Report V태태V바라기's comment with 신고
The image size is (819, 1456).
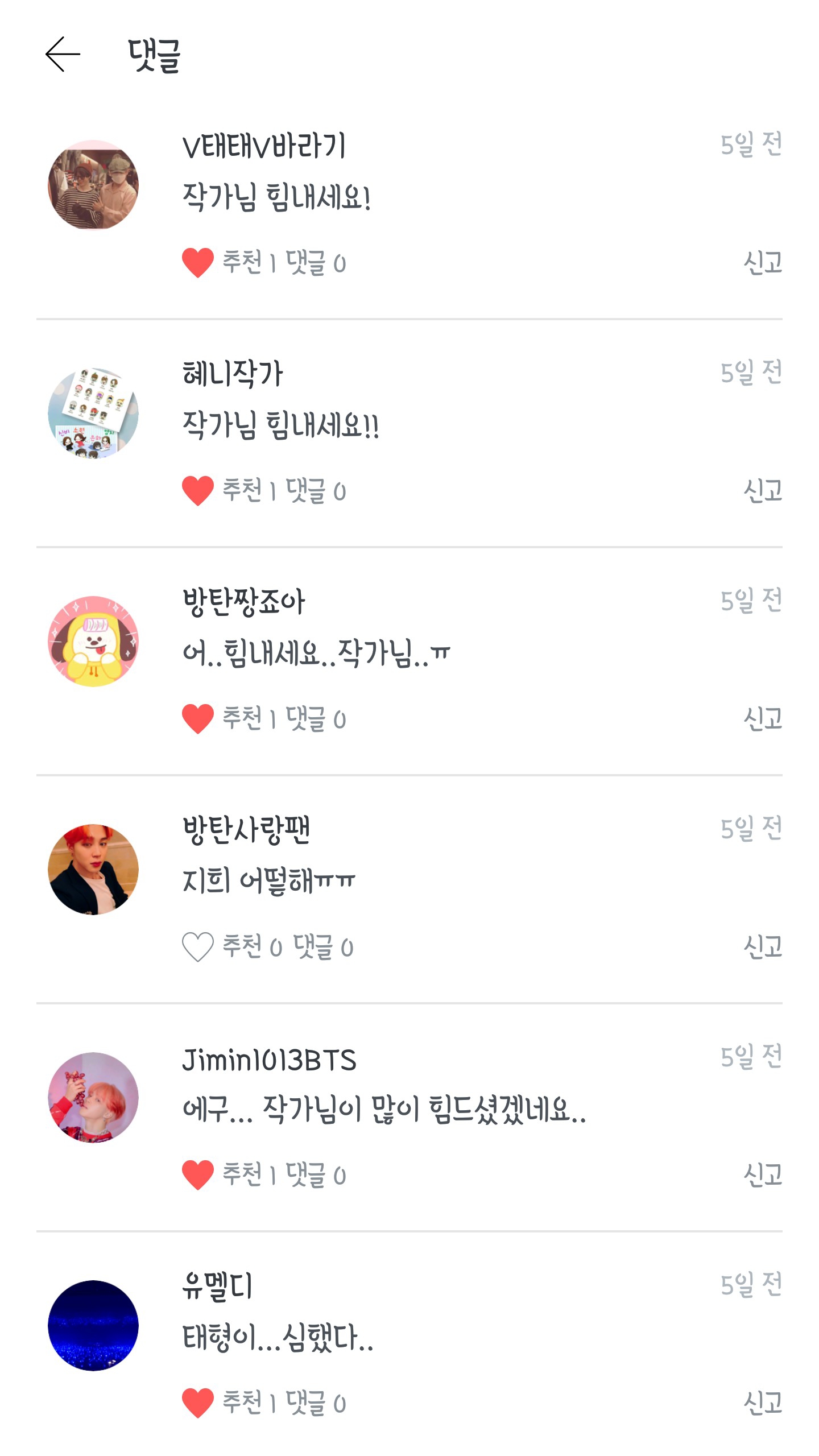pos(762,263)
